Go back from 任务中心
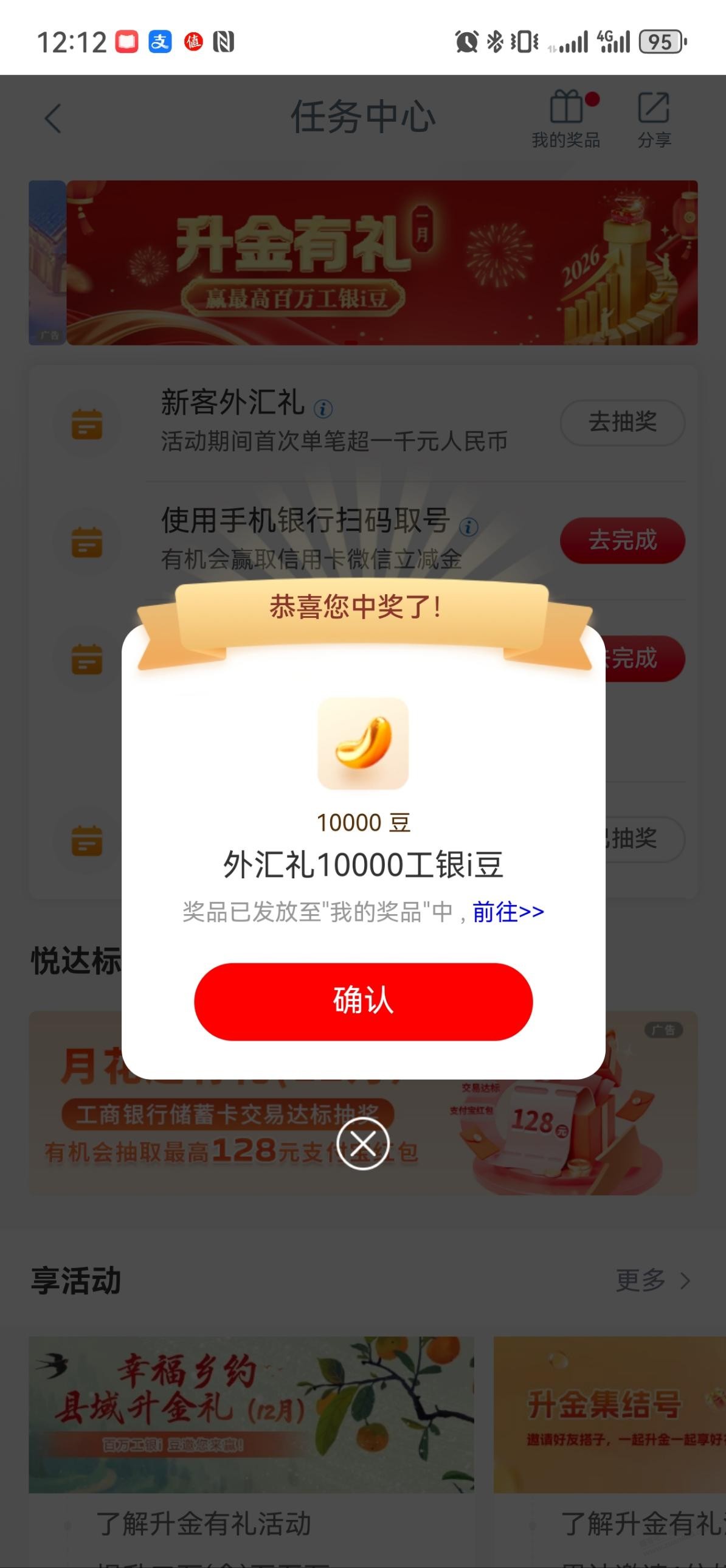Screen dimensions: 726x1568 (54, 117)
